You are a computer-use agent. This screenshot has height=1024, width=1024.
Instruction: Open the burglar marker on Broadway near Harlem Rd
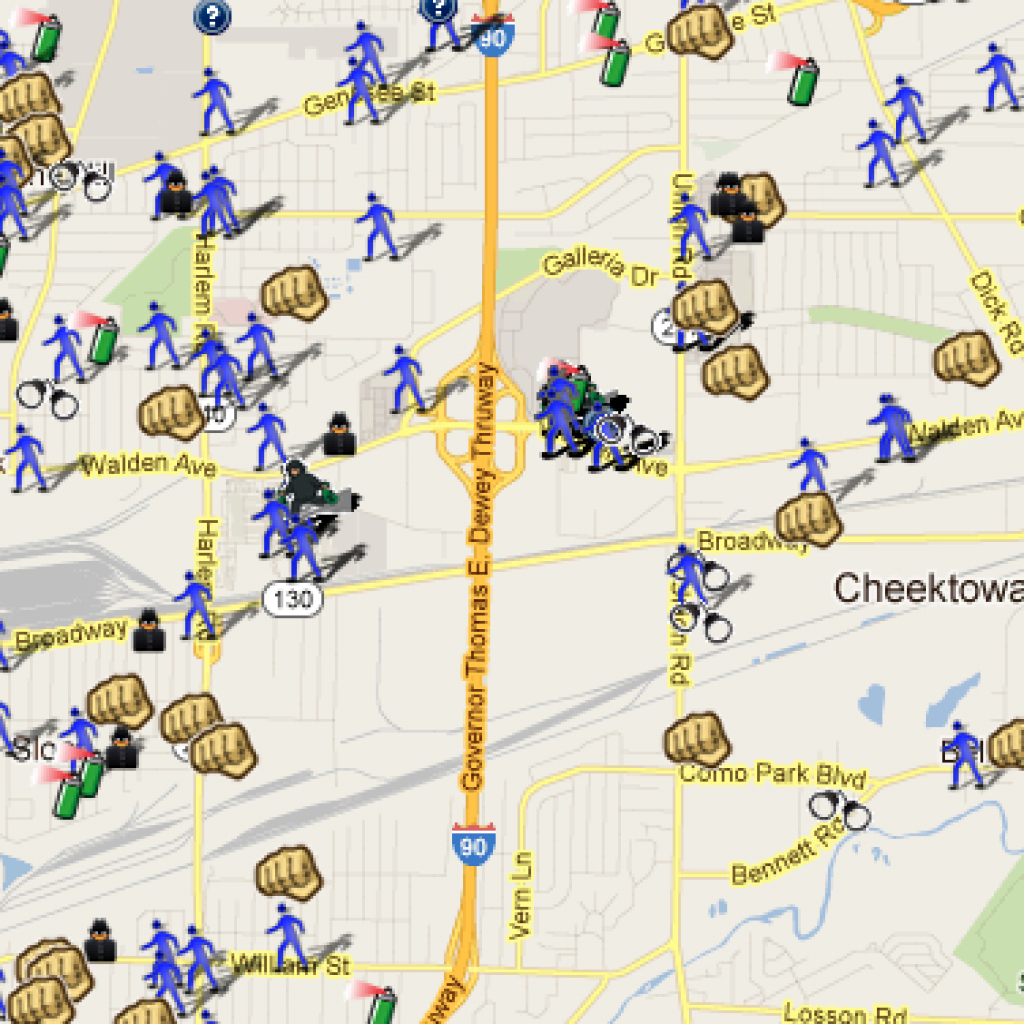(x=150, y=630)
